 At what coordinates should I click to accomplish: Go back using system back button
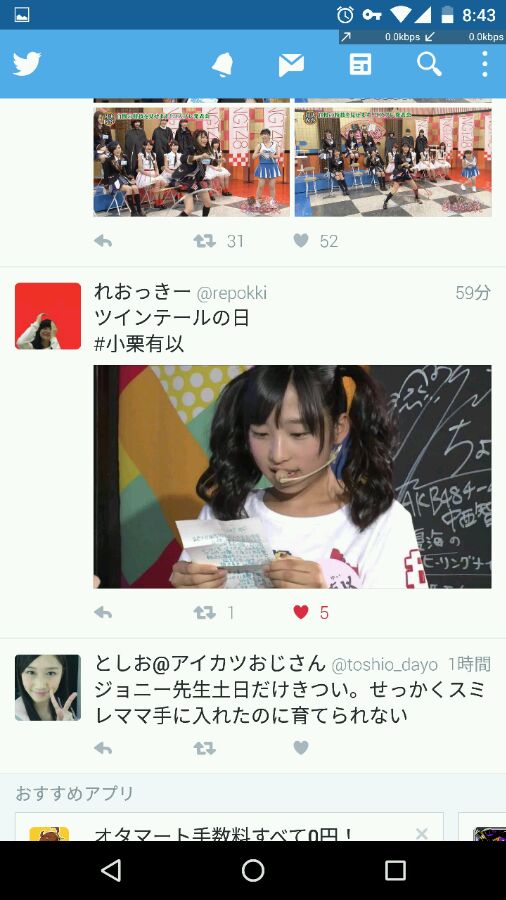coord(111,871)
